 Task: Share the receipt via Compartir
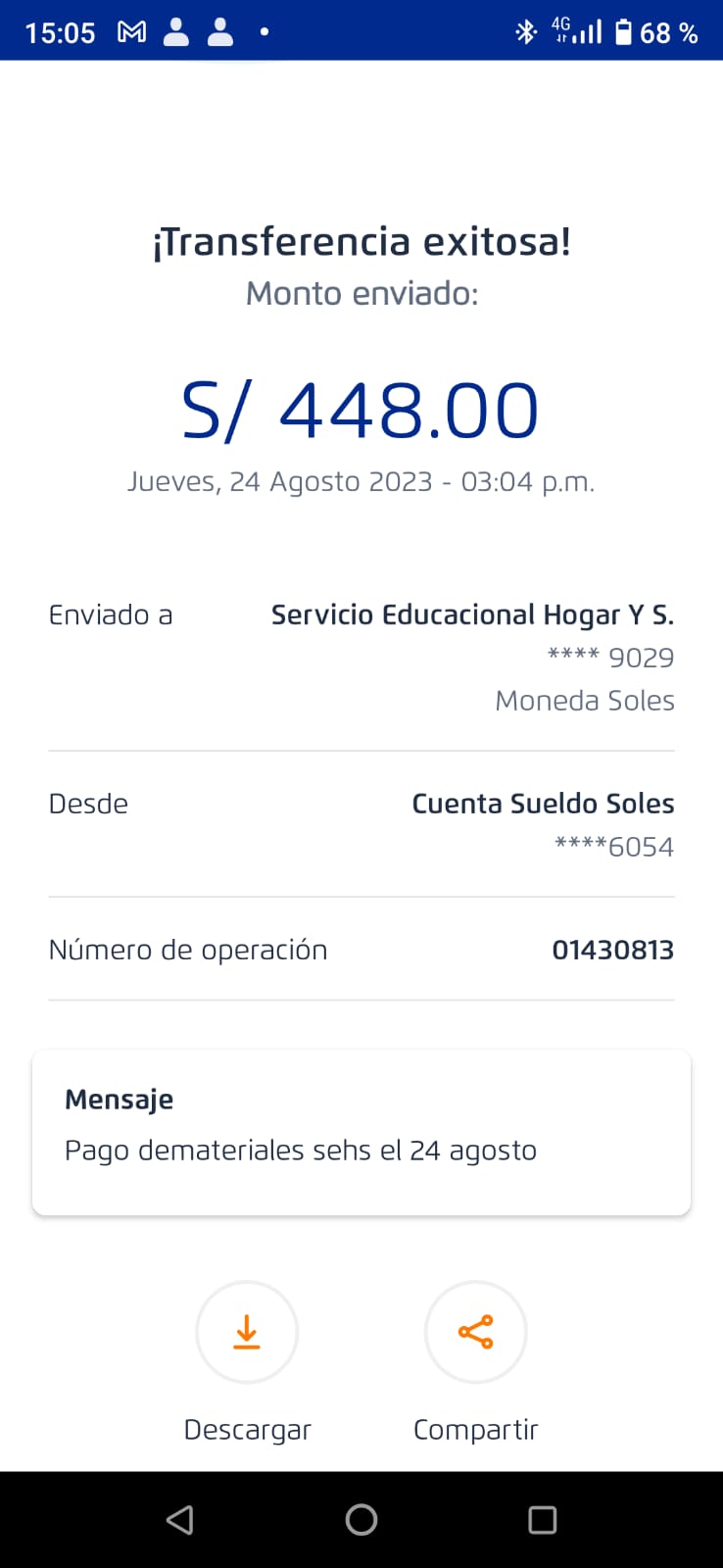tap(475, 1333)
